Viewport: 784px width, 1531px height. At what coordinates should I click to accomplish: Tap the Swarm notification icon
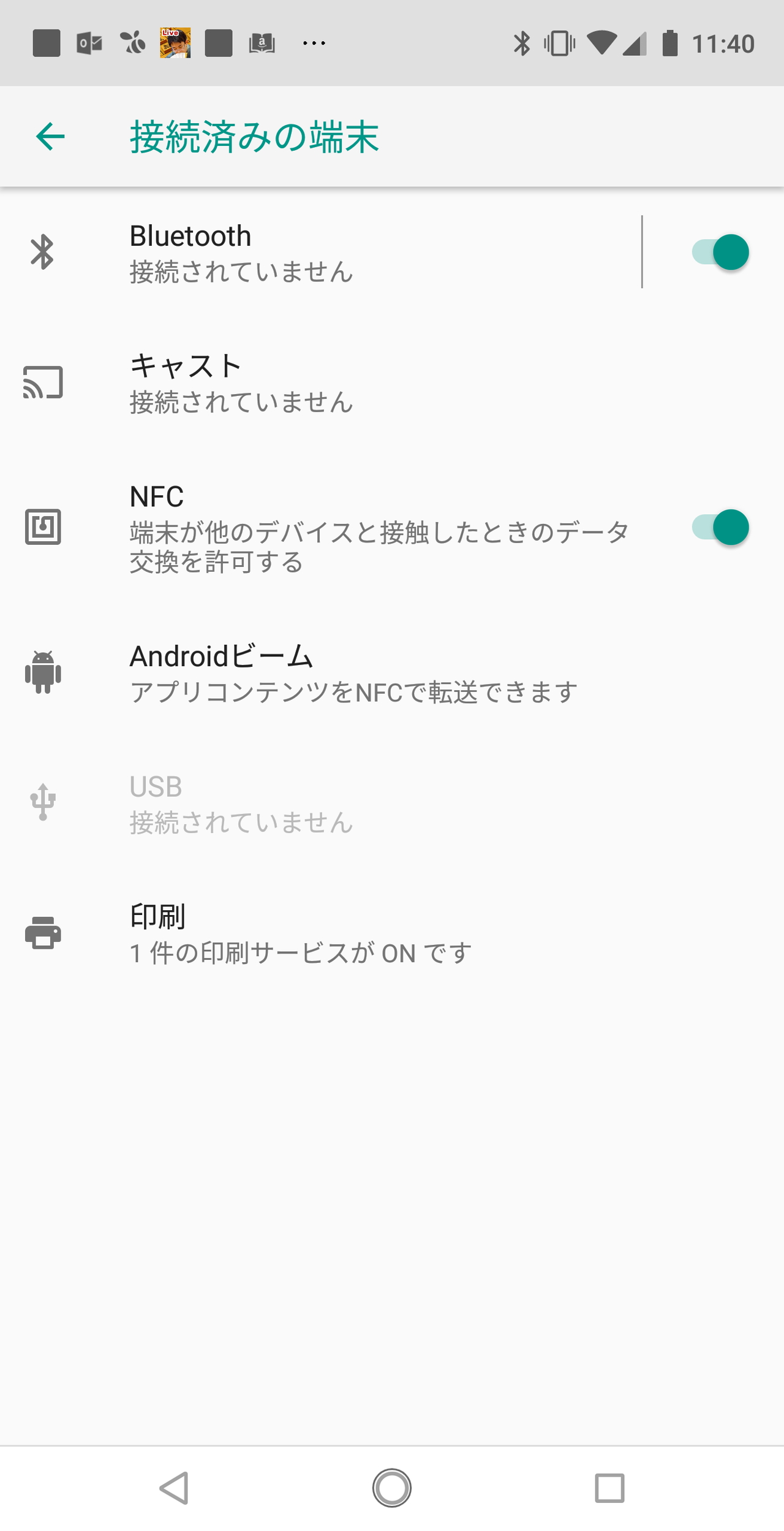131,43
